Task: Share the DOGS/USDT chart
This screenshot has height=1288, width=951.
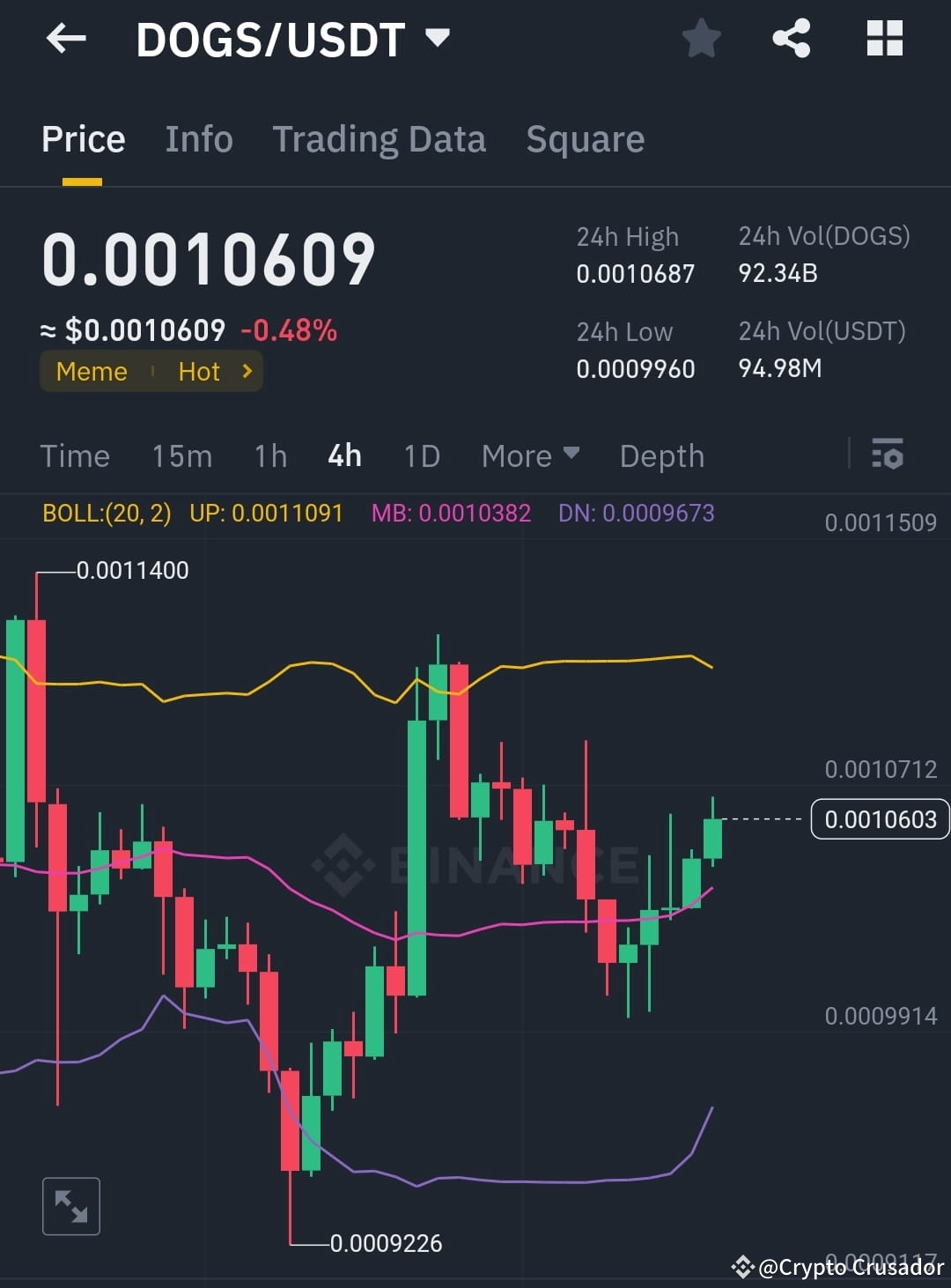Action: [x=791, y=38]
